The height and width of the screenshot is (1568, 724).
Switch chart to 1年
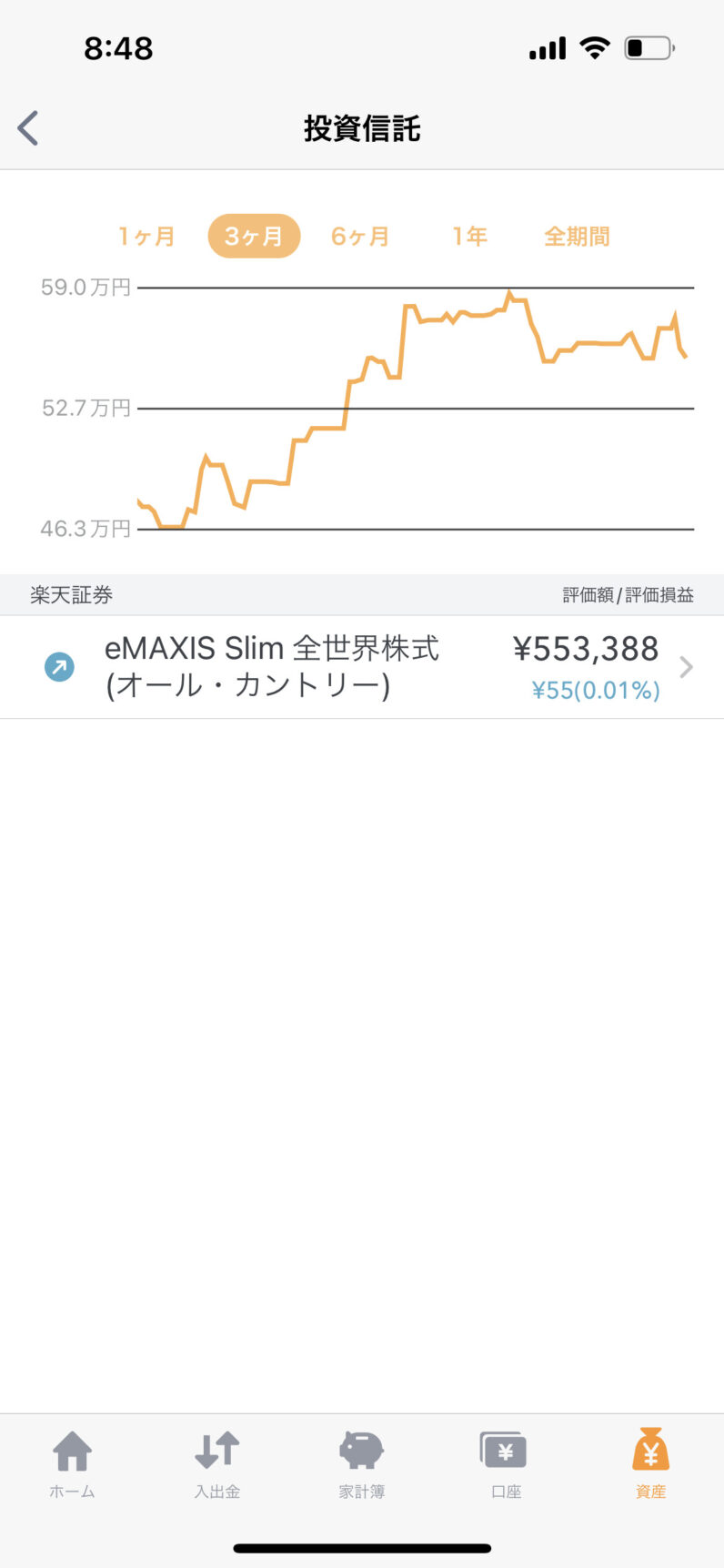pos(470,237)
